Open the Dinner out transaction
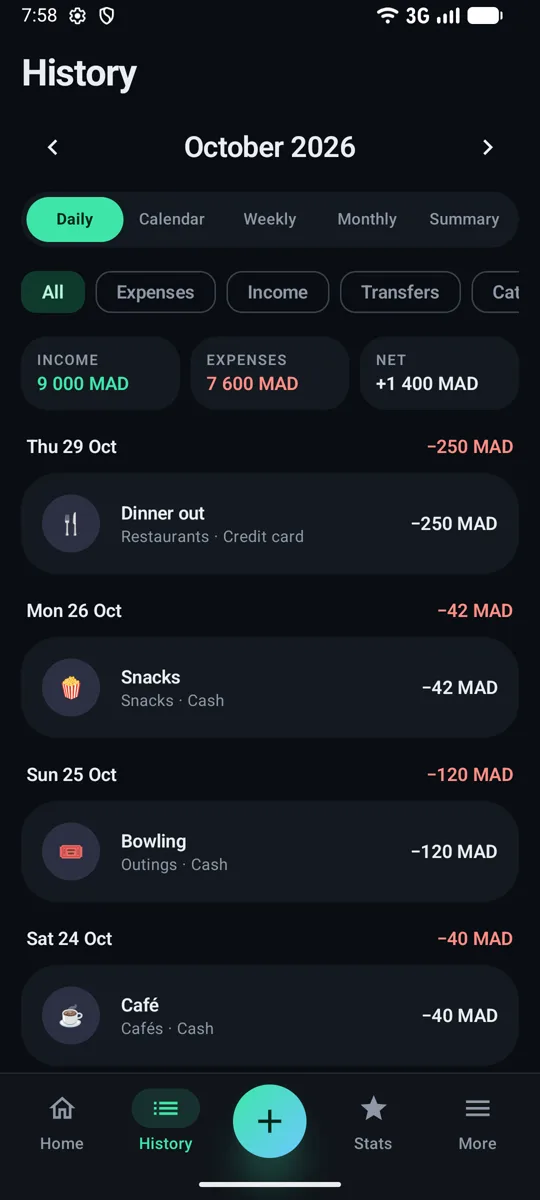The height and width of the screenshot is (1200, 540). pyautogui.click(x=270, y=524)
